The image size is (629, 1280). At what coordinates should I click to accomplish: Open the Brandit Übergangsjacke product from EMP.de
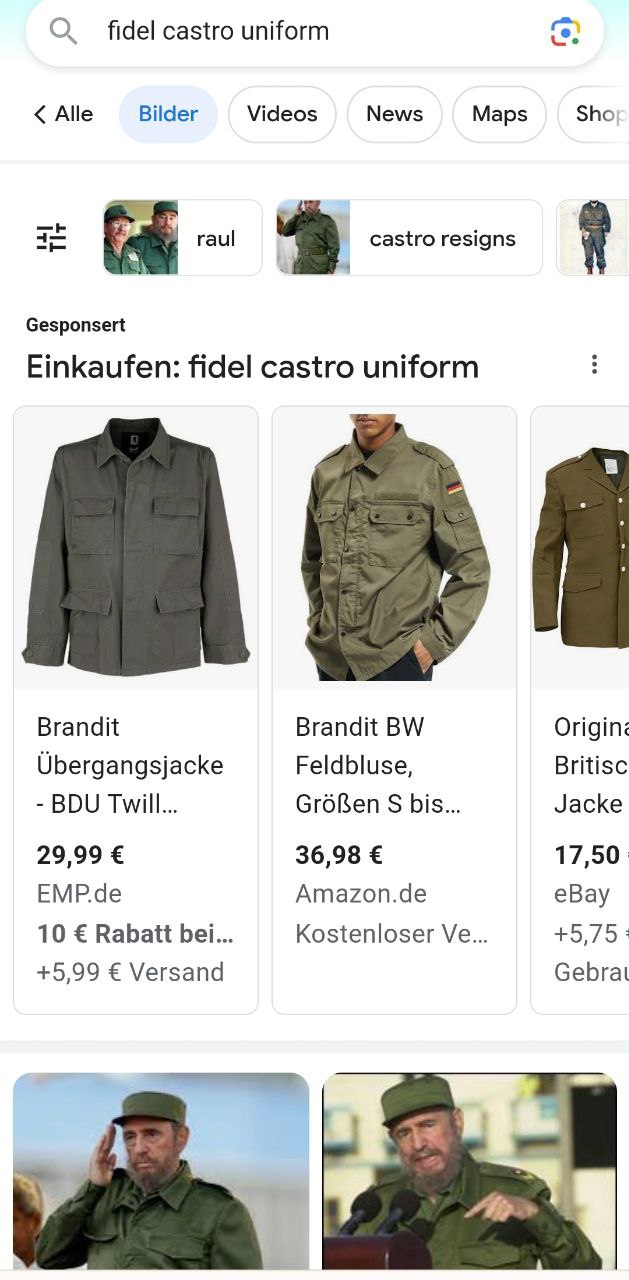pos(136,710)
